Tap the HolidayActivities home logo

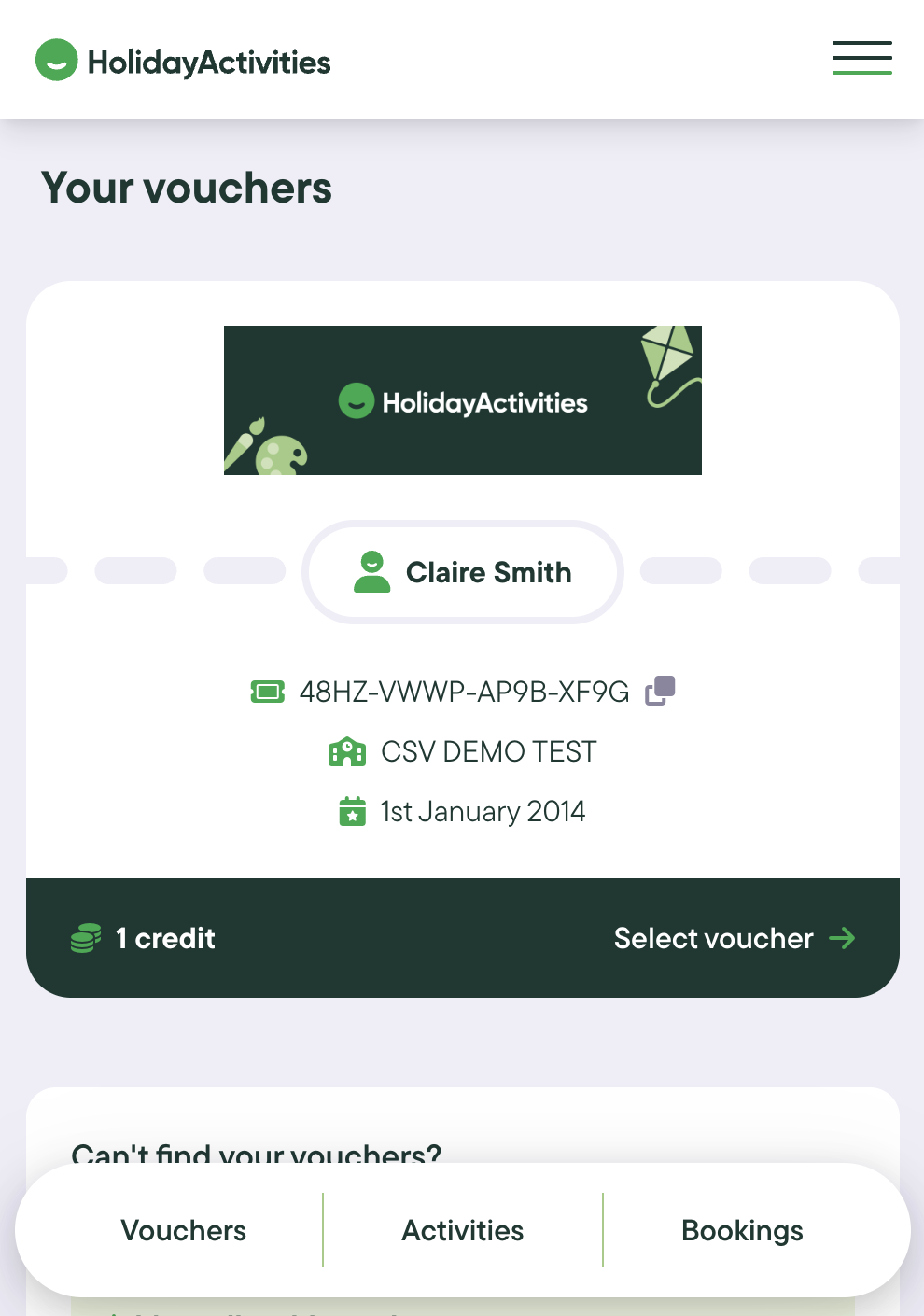184,62
